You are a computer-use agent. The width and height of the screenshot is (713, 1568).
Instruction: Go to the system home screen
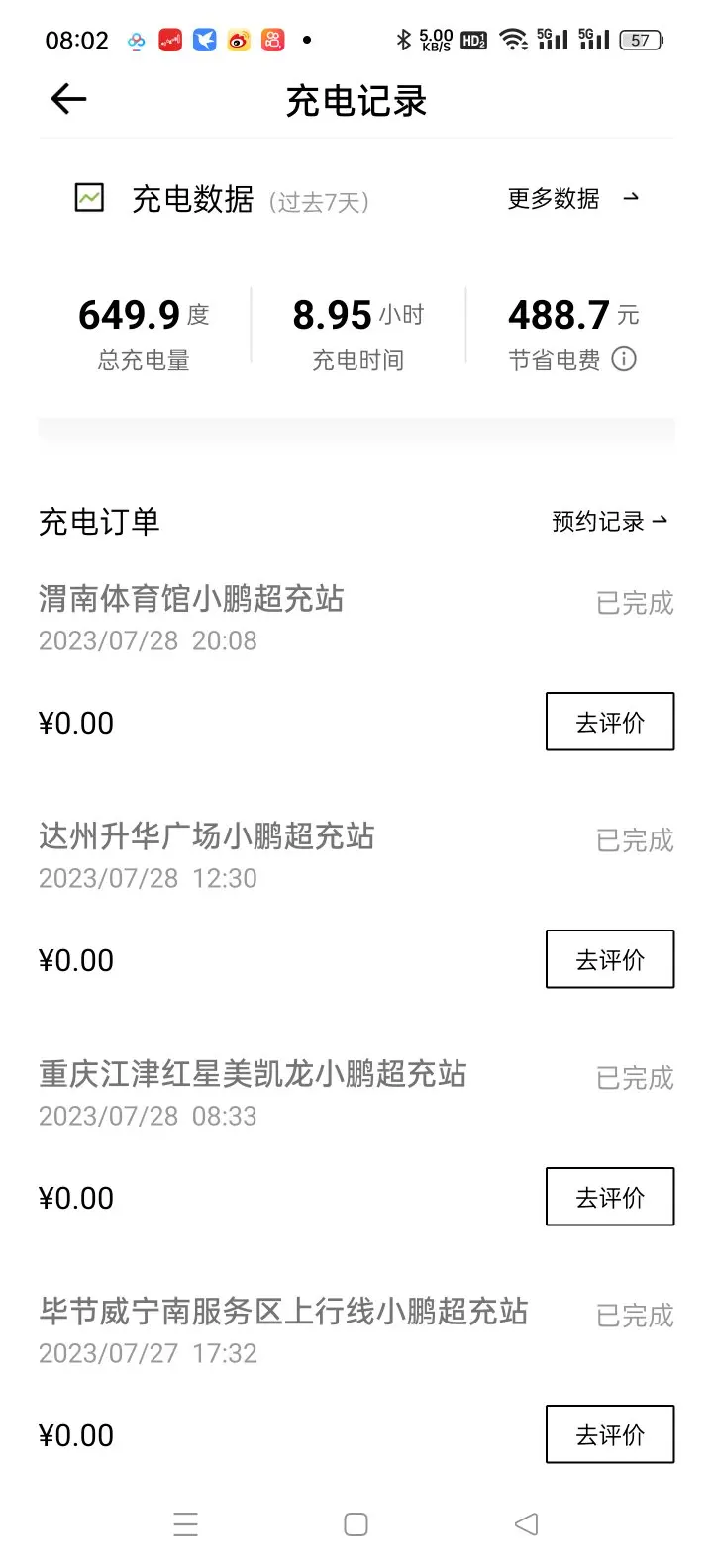356,1524
